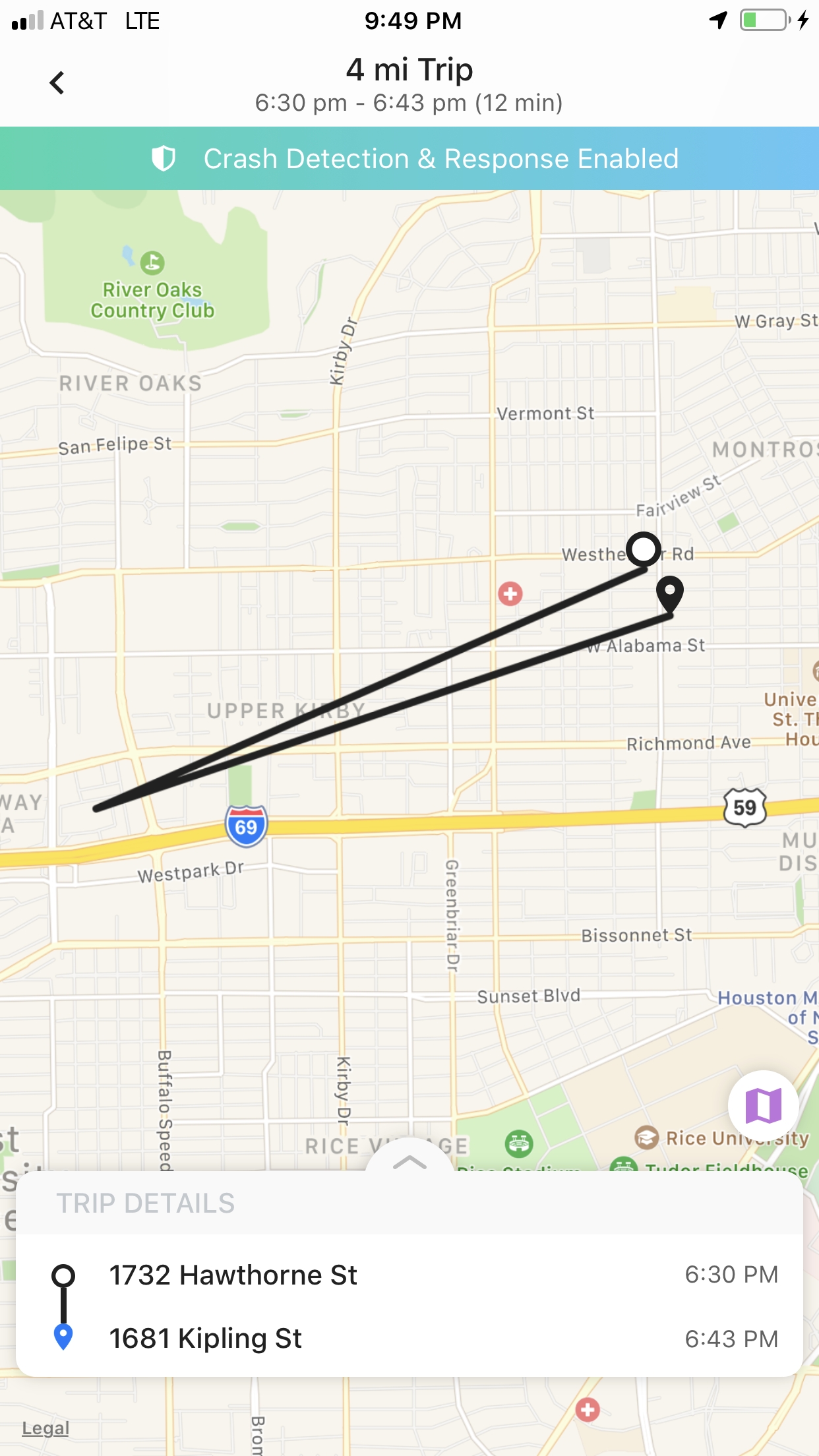Select the trip start circle marker on map
This screenshot has height=1456, width=819.
[x=643, y=549]
